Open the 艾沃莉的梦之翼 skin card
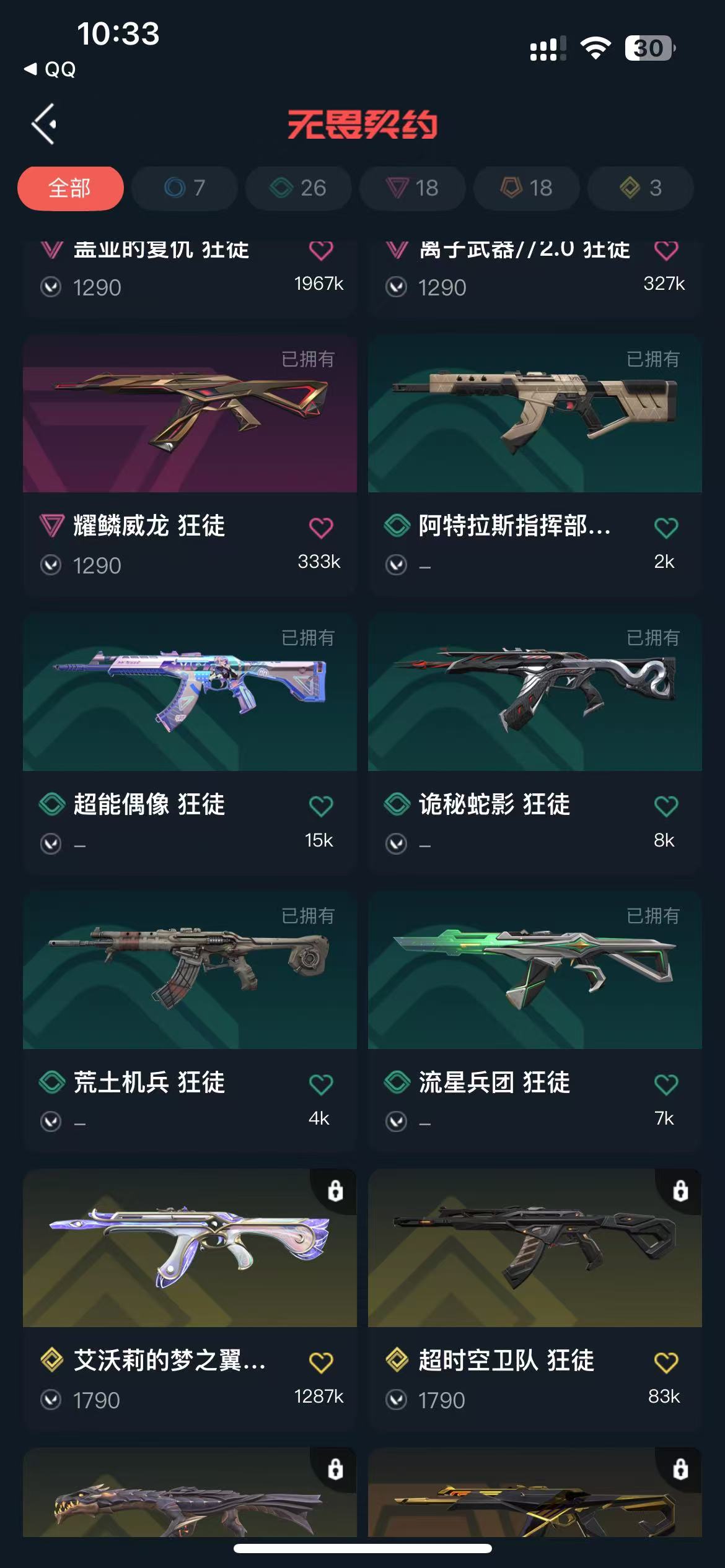This screenshot has height=1568, width=725. pyautogui.click(x=190, y=1248)
